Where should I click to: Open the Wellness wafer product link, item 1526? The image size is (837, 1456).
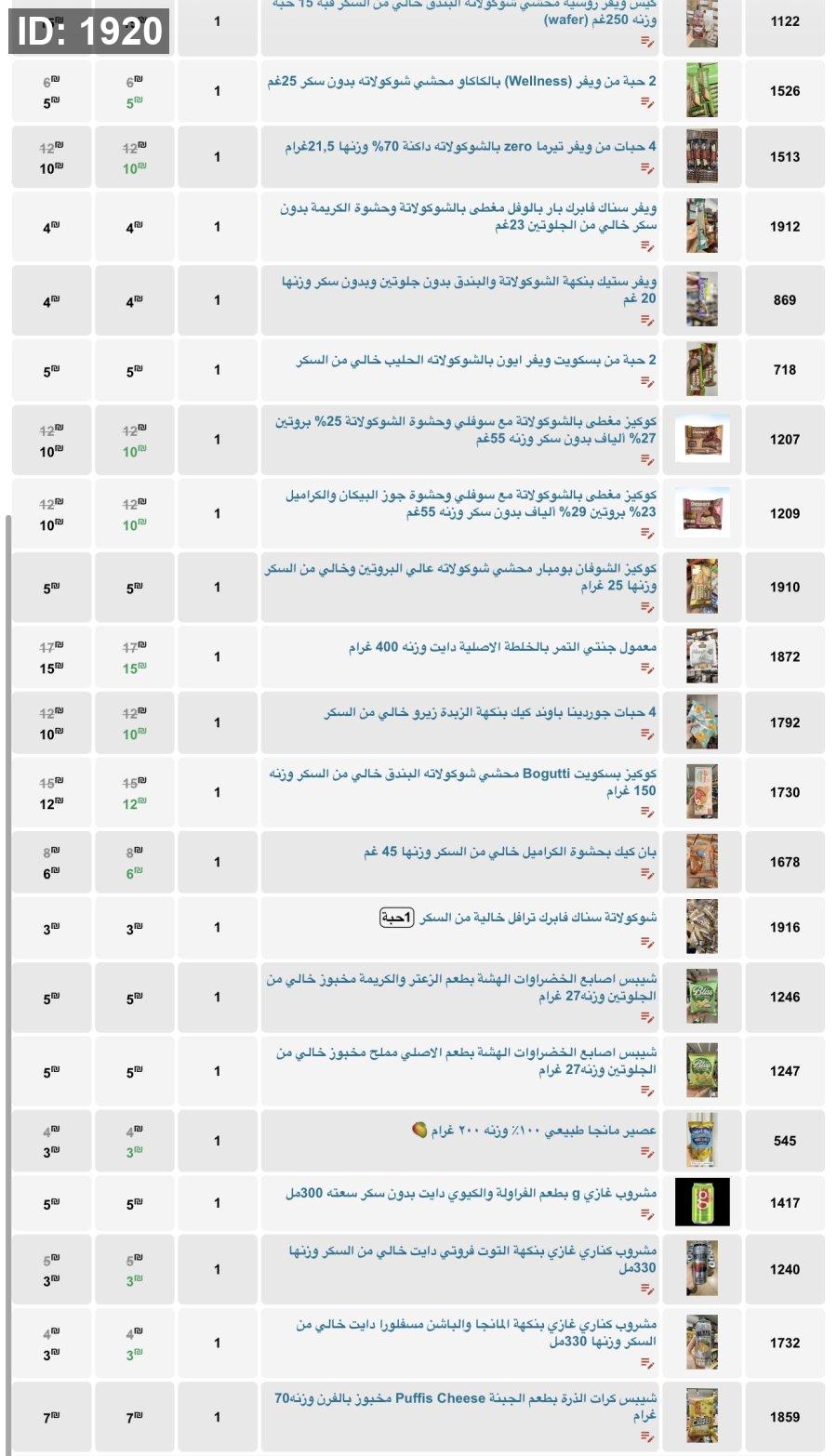click(x=461, y=82)
